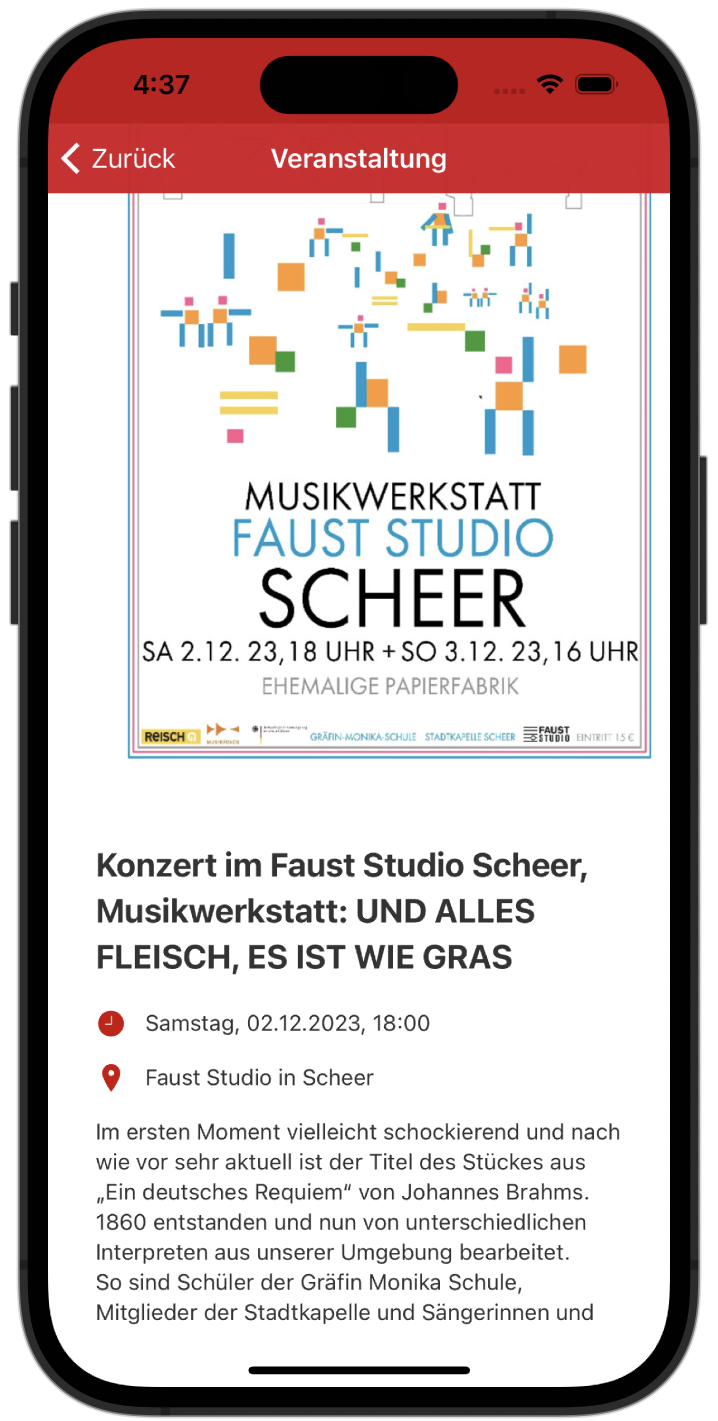Go back via the Zurück button
The width and height of the screenshot is (718, 1421).
pyautogui.click(x=117, y=159)
